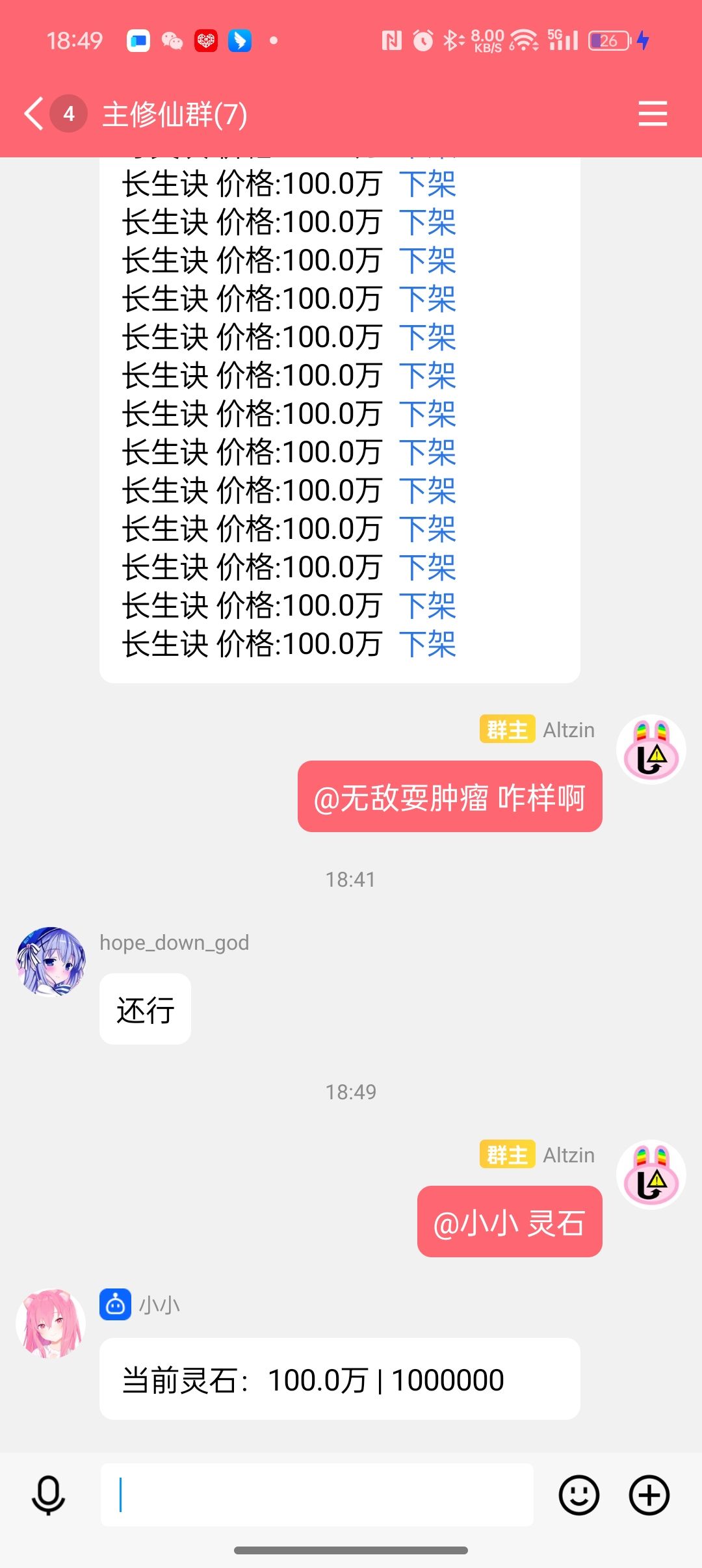Tap the first visible 下架 link
Screen dimensions: 702x1568
click(x=427, y=184)
